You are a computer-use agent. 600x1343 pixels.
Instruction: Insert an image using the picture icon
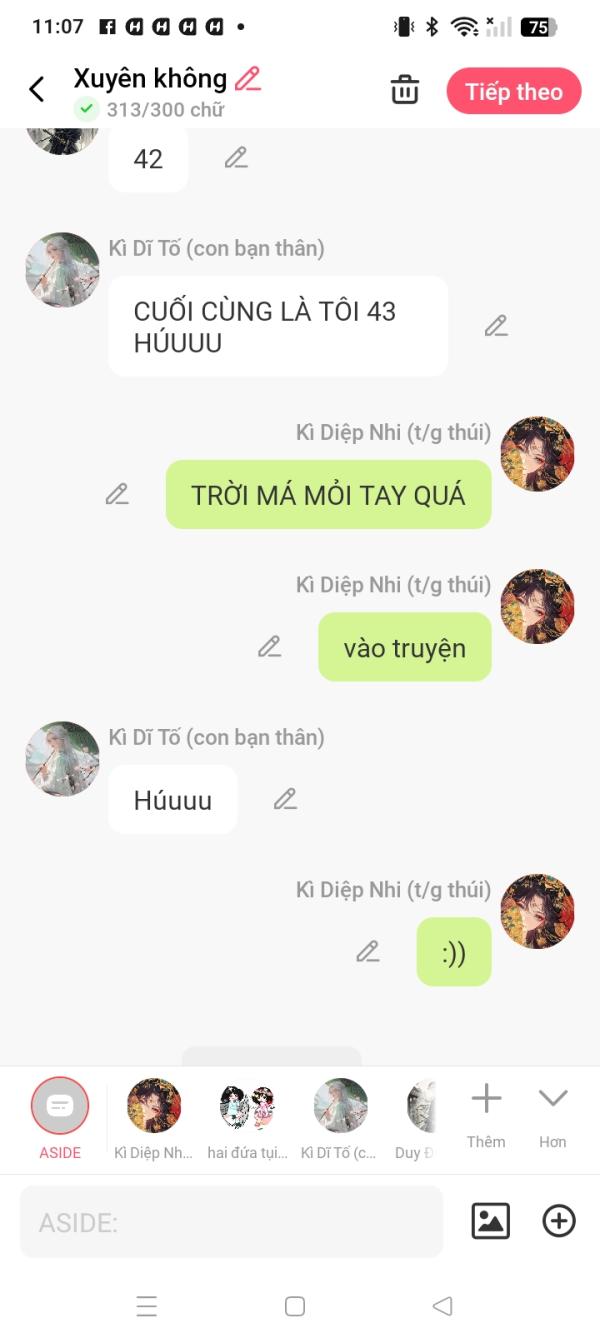(490, 1221)
